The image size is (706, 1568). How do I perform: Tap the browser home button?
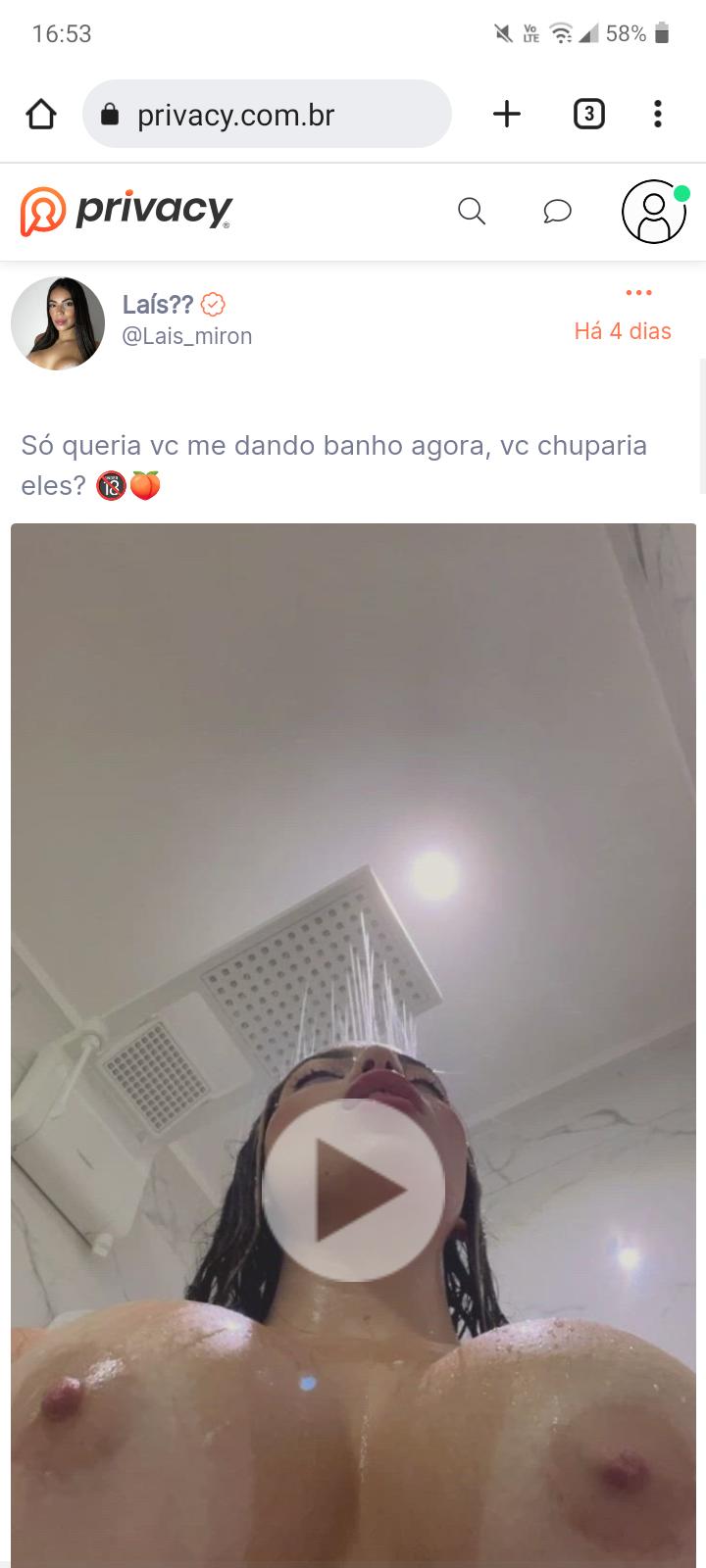[41, 115]
